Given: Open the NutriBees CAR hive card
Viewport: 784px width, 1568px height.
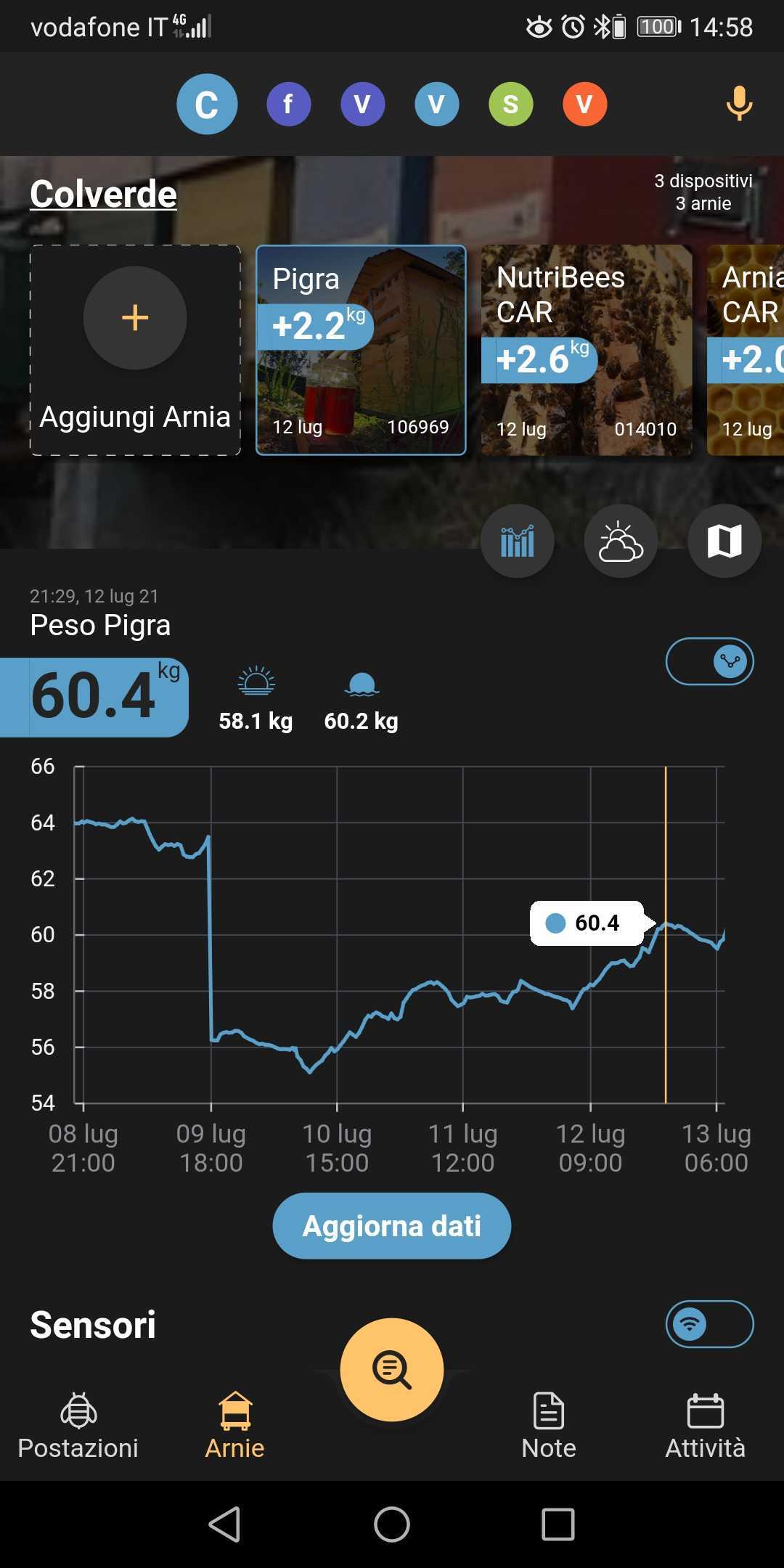Looking at the screenshot, I should click(x=586, y=350).
